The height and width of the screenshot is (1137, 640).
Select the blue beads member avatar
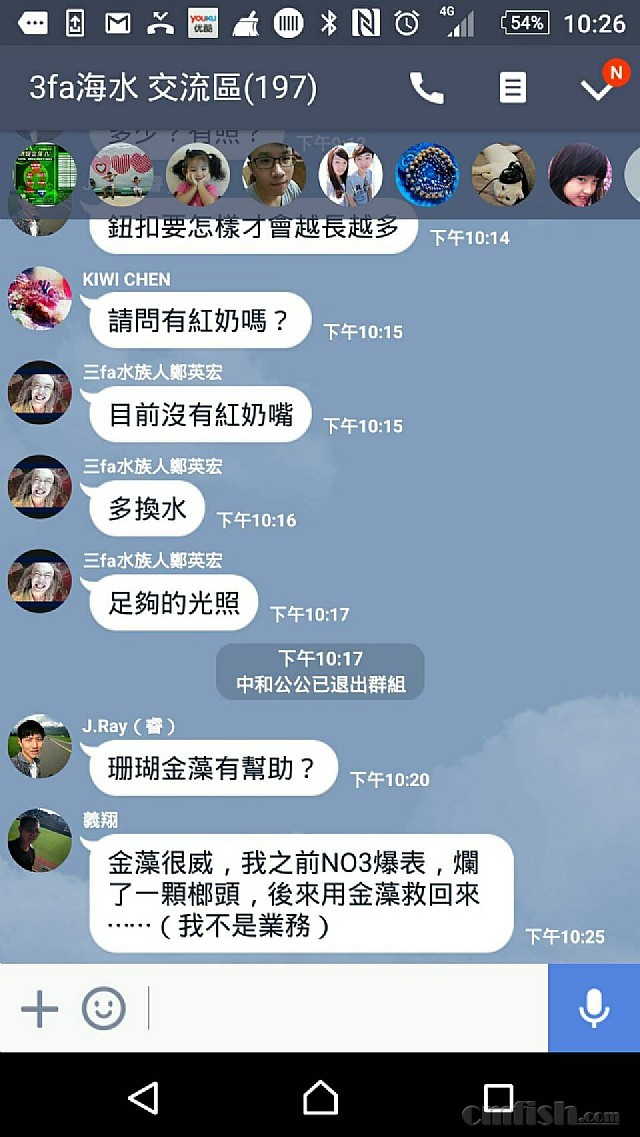coord(427,174)
